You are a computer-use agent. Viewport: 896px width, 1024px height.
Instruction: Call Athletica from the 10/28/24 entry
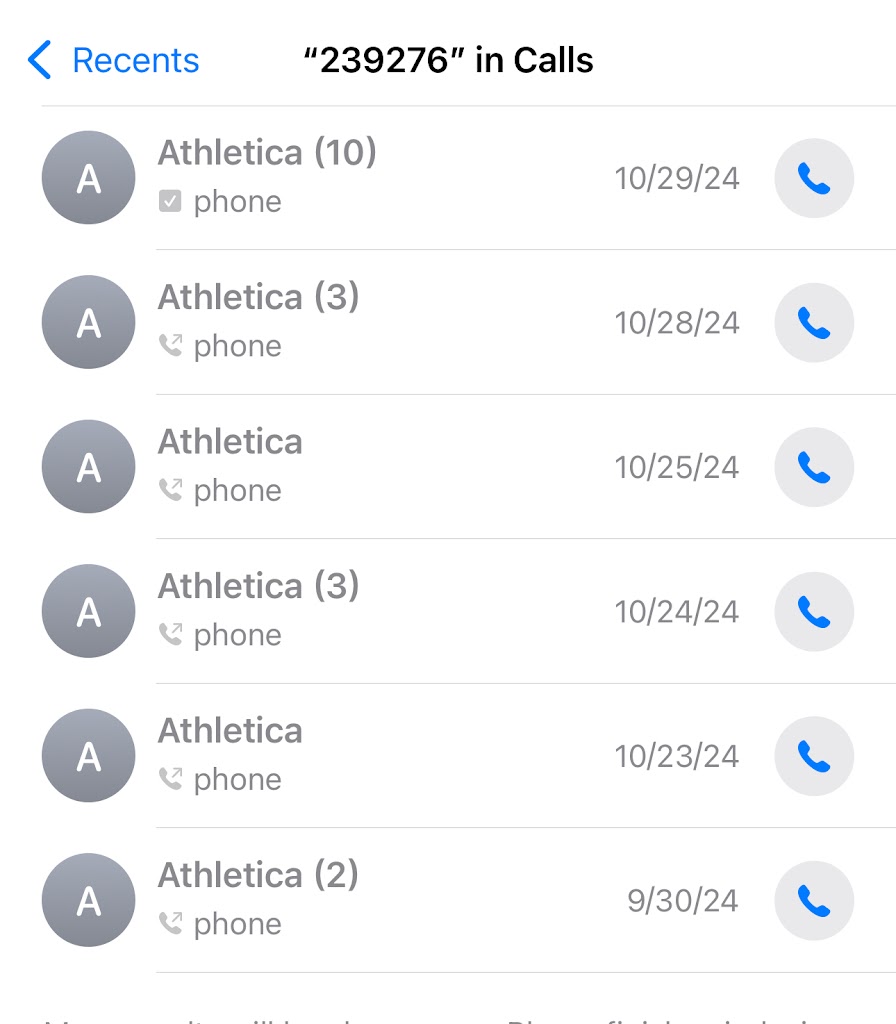(814, 322)
